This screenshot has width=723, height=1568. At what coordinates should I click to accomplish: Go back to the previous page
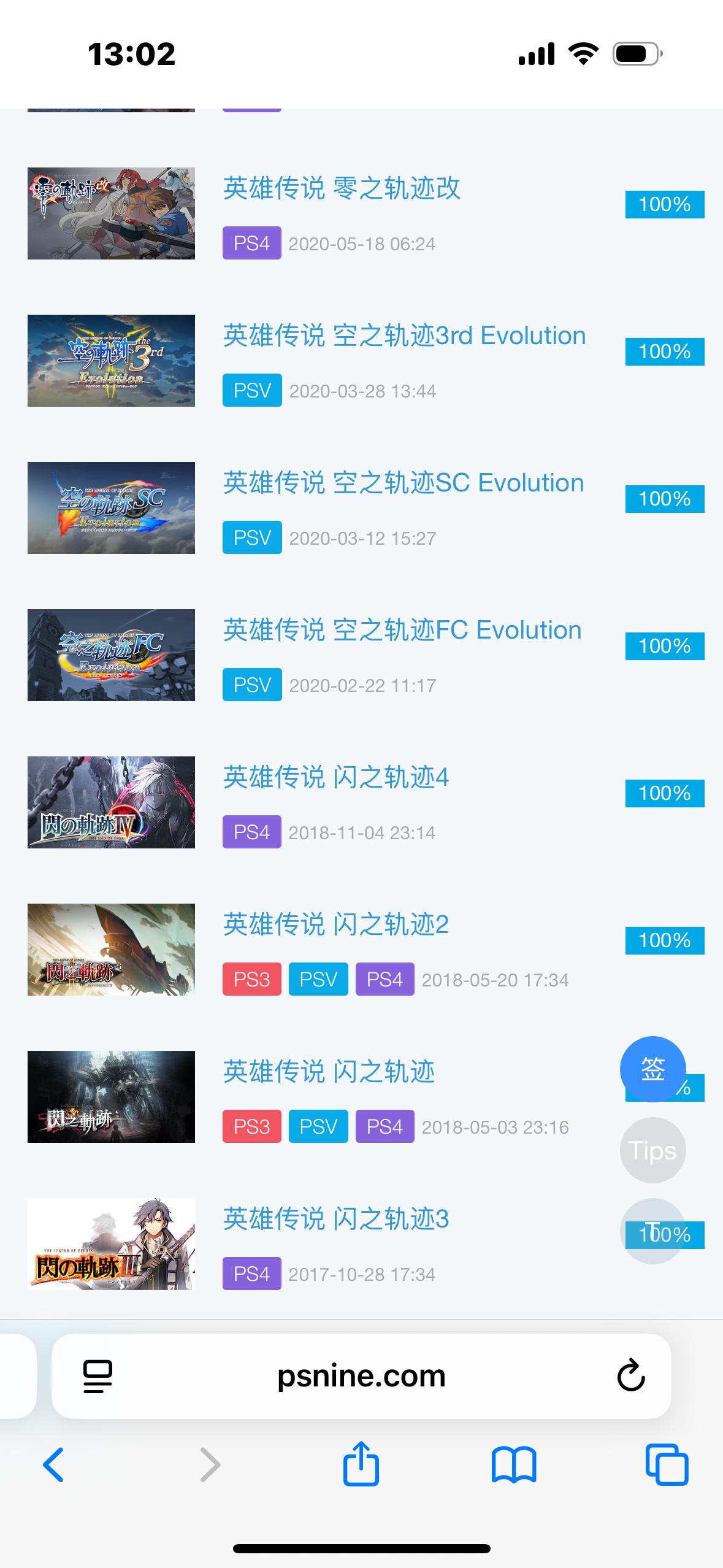pos(54,1465)
